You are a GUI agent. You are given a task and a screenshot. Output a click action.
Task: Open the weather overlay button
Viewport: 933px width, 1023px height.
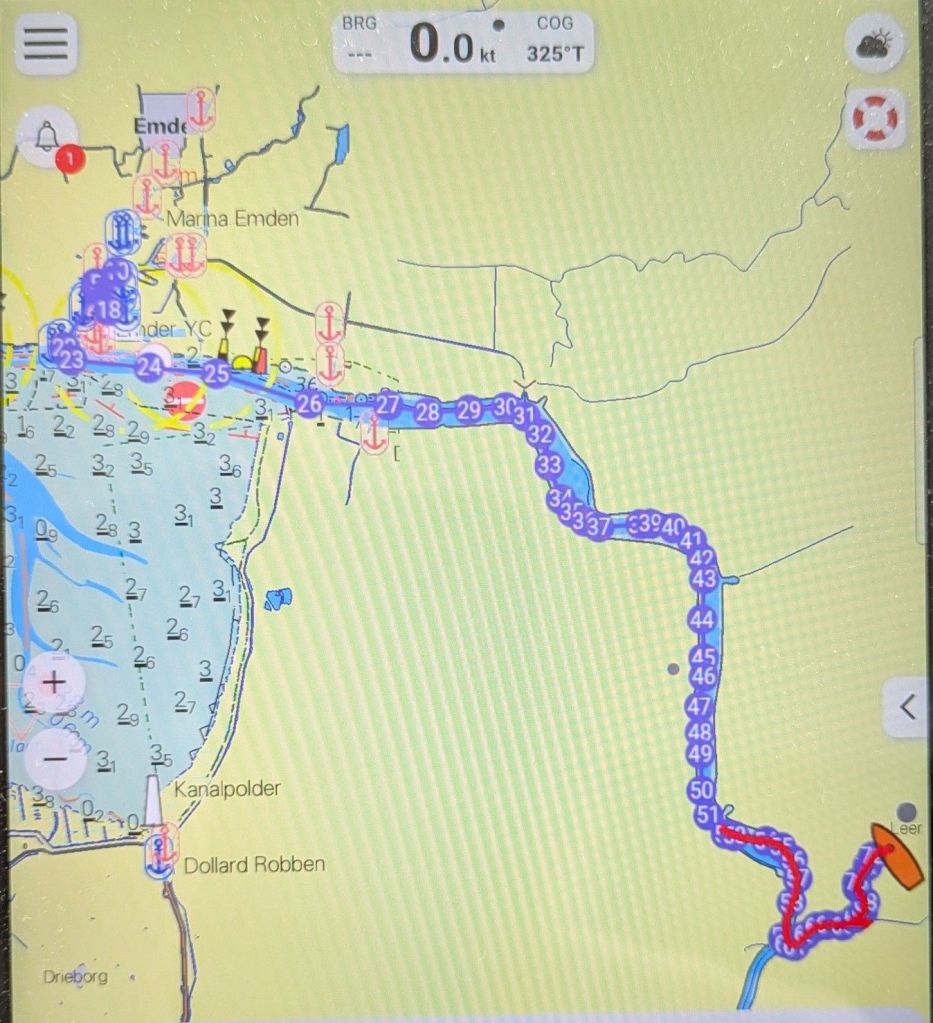pyautogui.click(x=875, y=45)
